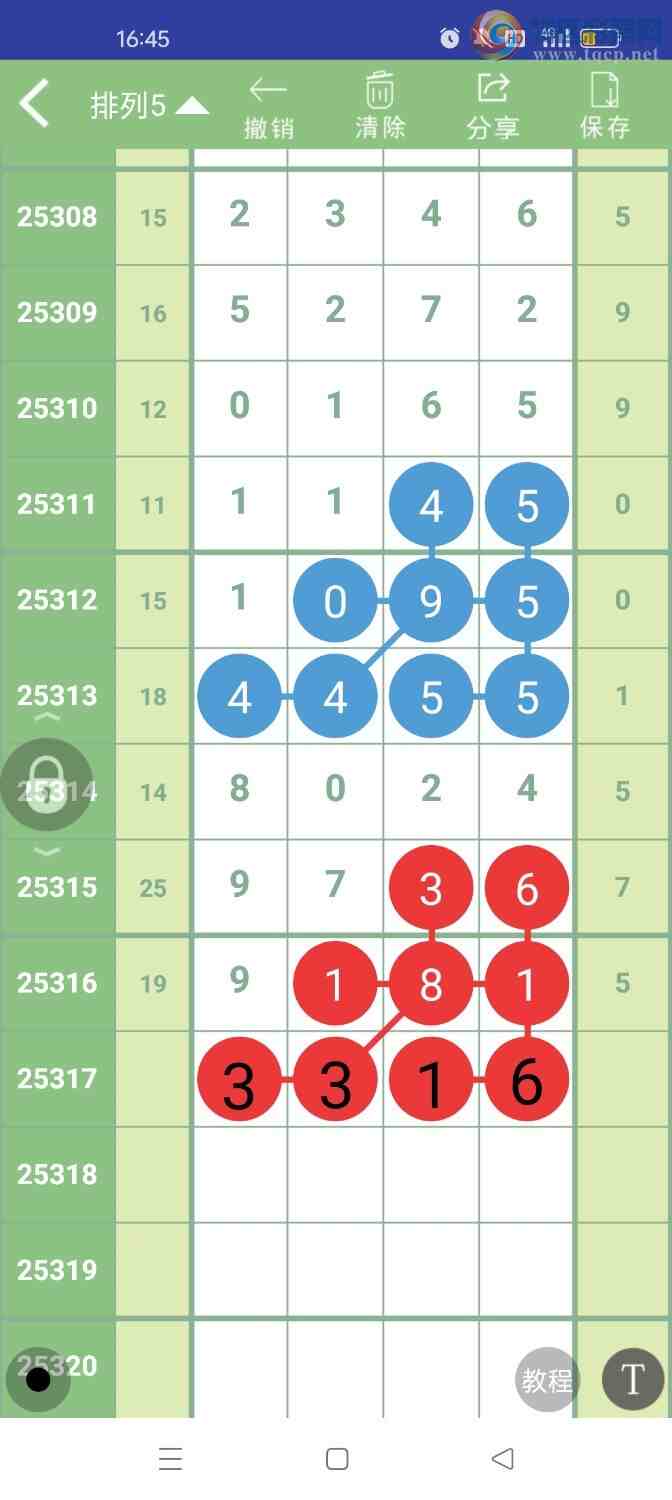The width and height of the screenshot is (672, 1500).
Task: Go back using the top-left arrow
Action: pos(35,105)
